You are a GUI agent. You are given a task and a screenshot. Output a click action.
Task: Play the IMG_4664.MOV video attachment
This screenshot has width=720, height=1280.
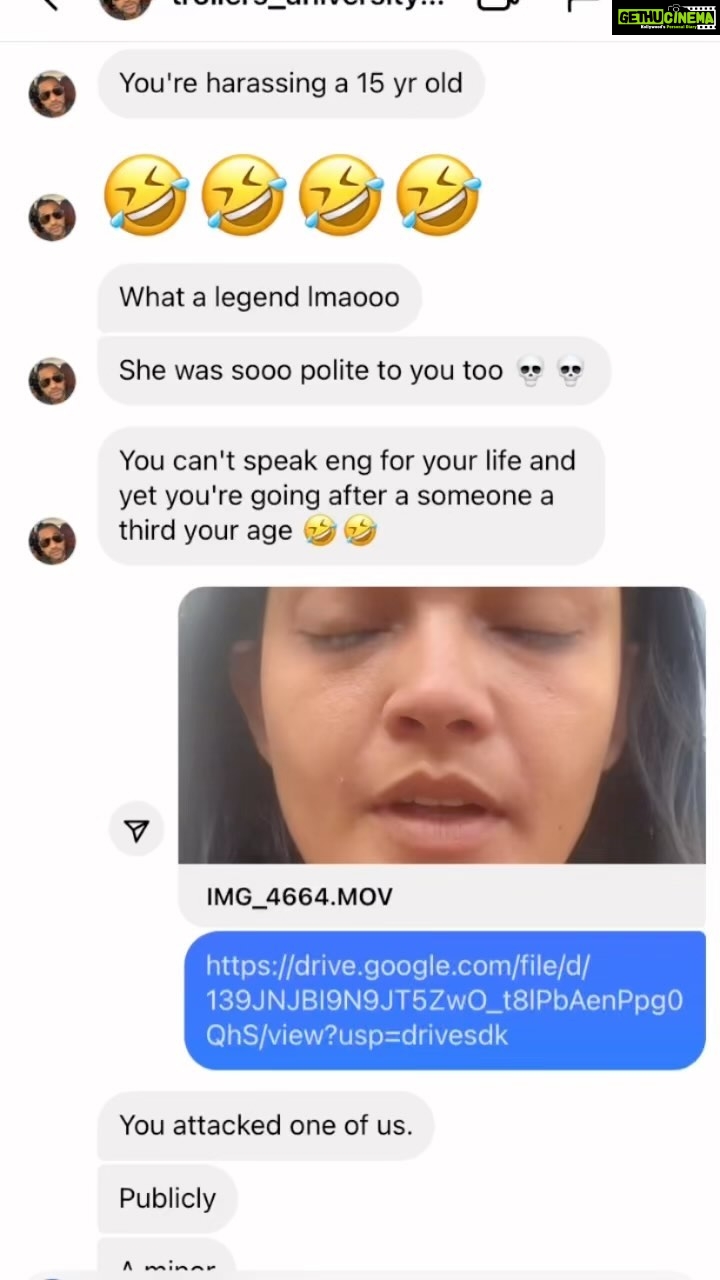click(x=442, y=726)
